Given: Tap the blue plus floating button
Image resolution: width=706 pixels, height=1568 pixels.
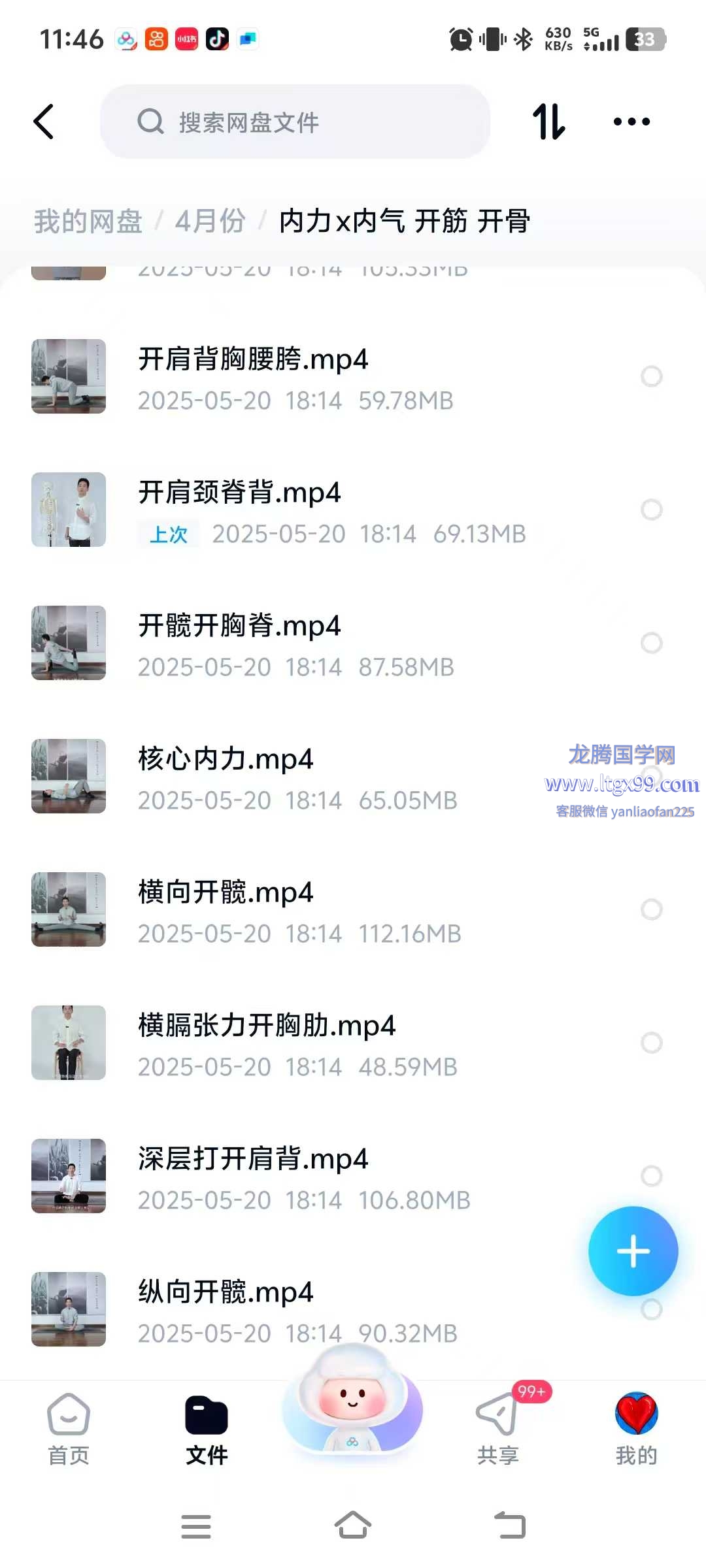Looking at the screenshot, I should [x=633, y=1251].
